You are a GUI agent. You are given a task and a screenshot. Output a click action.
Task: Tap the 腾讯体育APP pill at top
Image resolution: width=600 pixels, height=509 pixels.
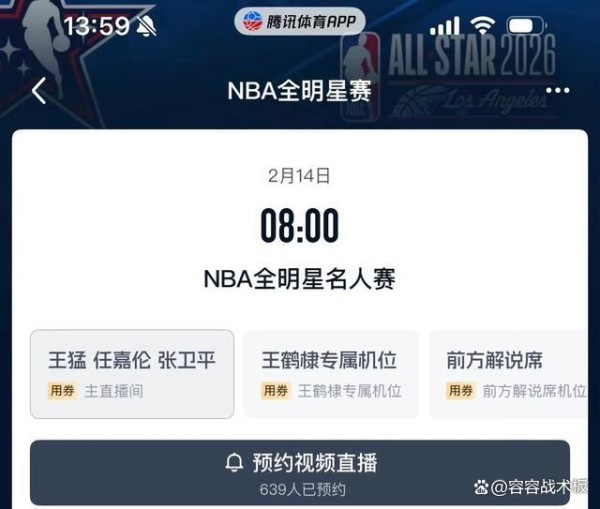(x=300, y=21)
